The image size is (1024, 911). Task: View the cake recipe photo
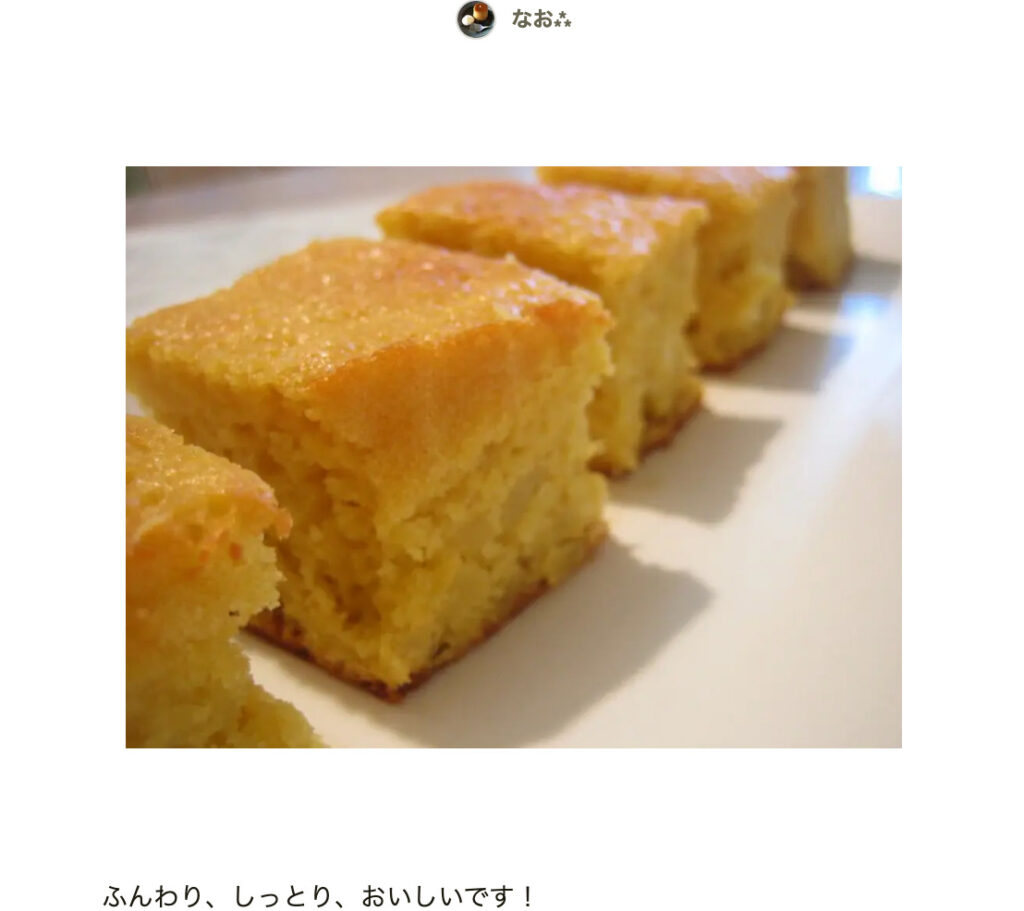tap(513, 456)
